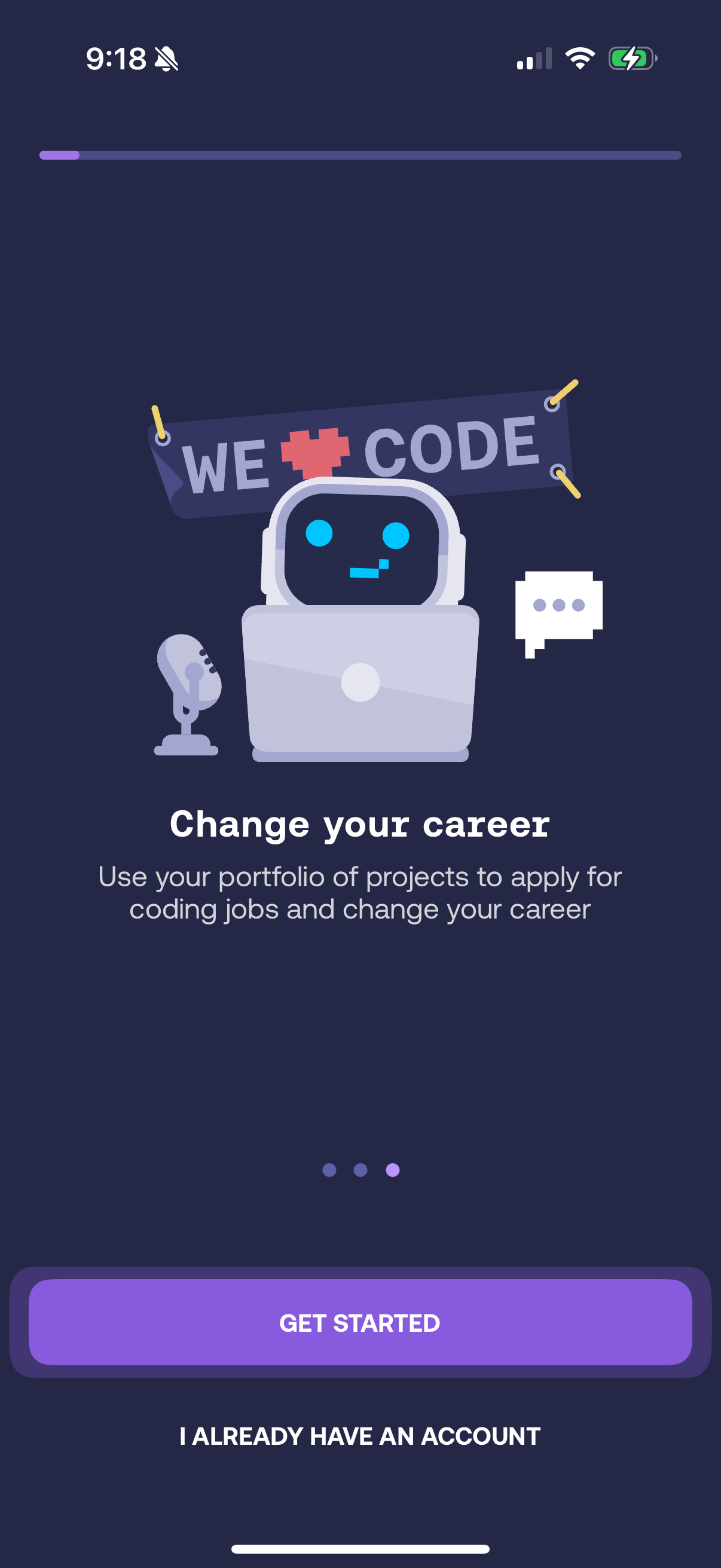Screen dimensions: 721x1568
Task: Tap the clock showing 9:18
Action: pyautogui.click(x=117, y=58)
